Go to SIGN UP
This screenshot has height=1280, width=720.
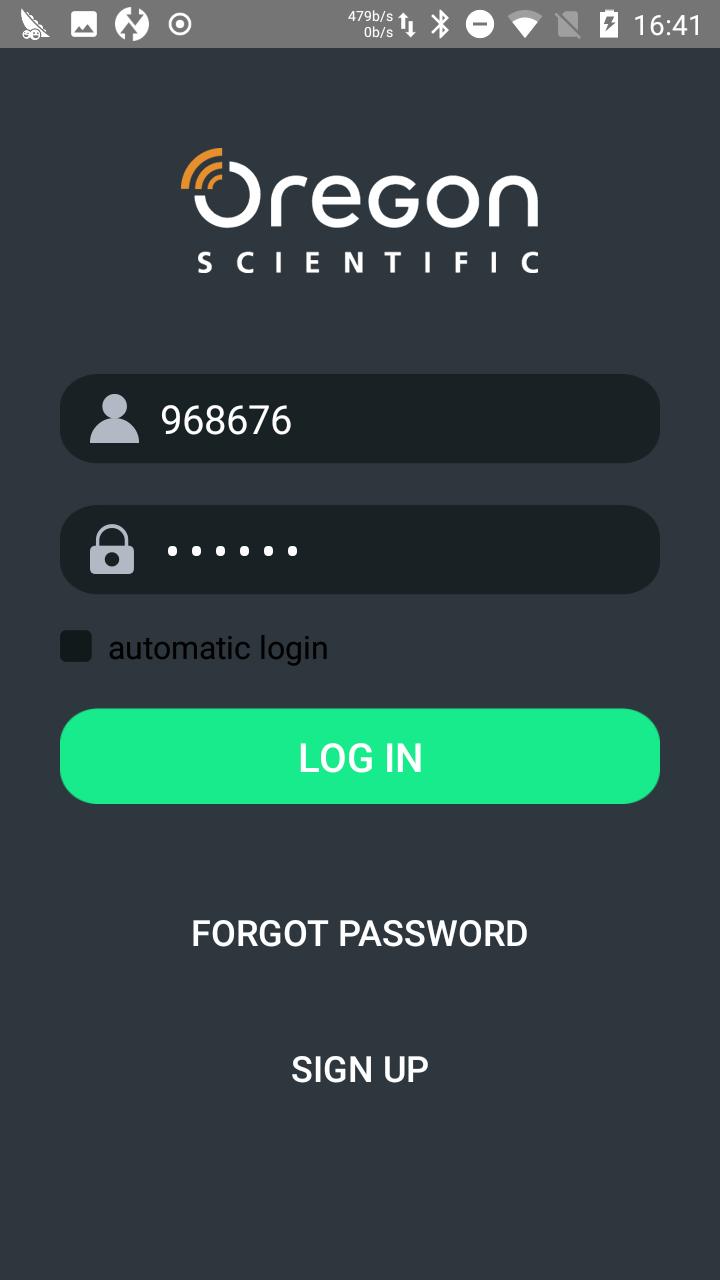(360, 1070)
